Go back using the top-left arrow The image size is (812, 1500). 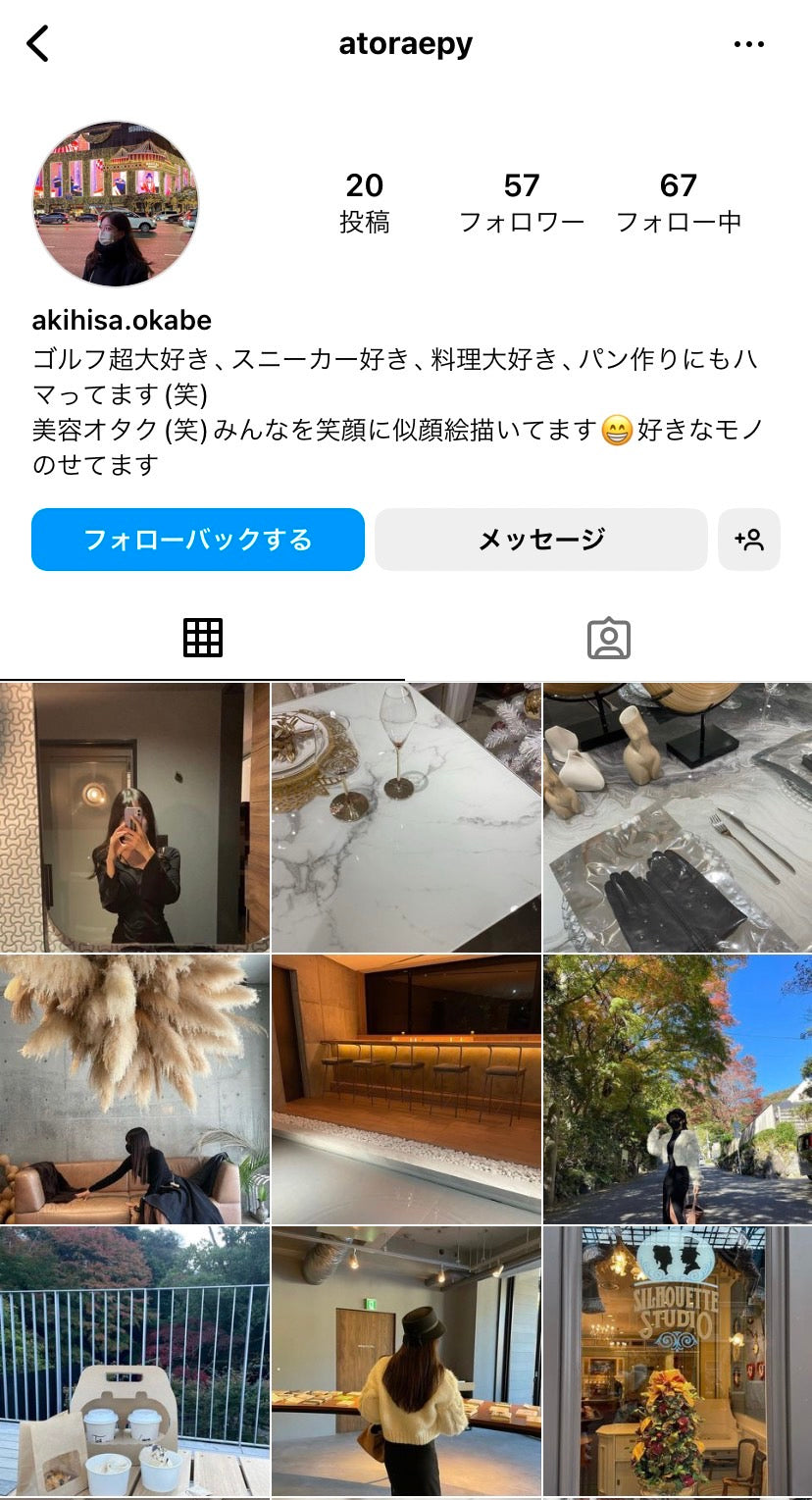tap(37, 44)
